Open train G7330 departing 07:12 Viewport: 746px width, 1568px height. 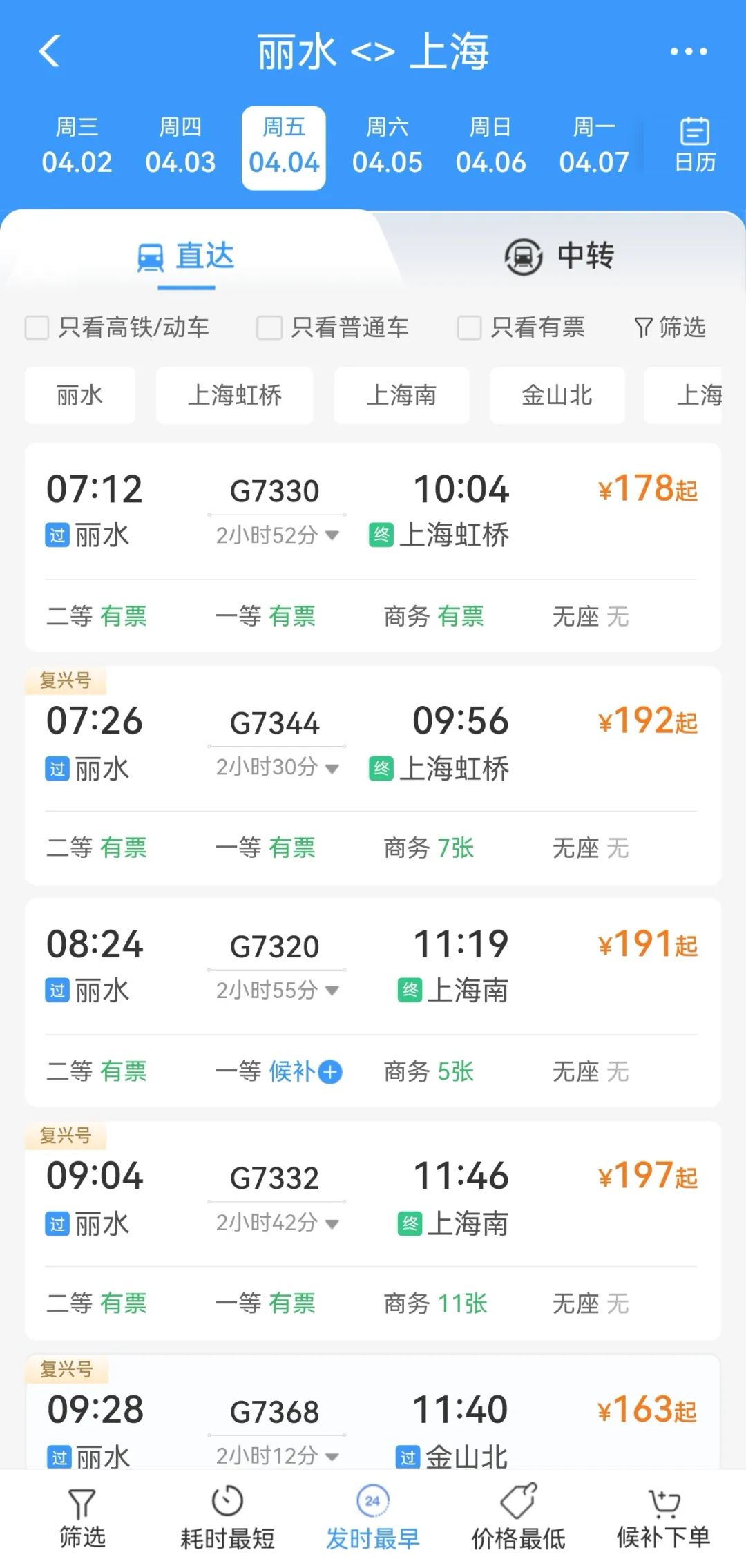tap(373, 548)
